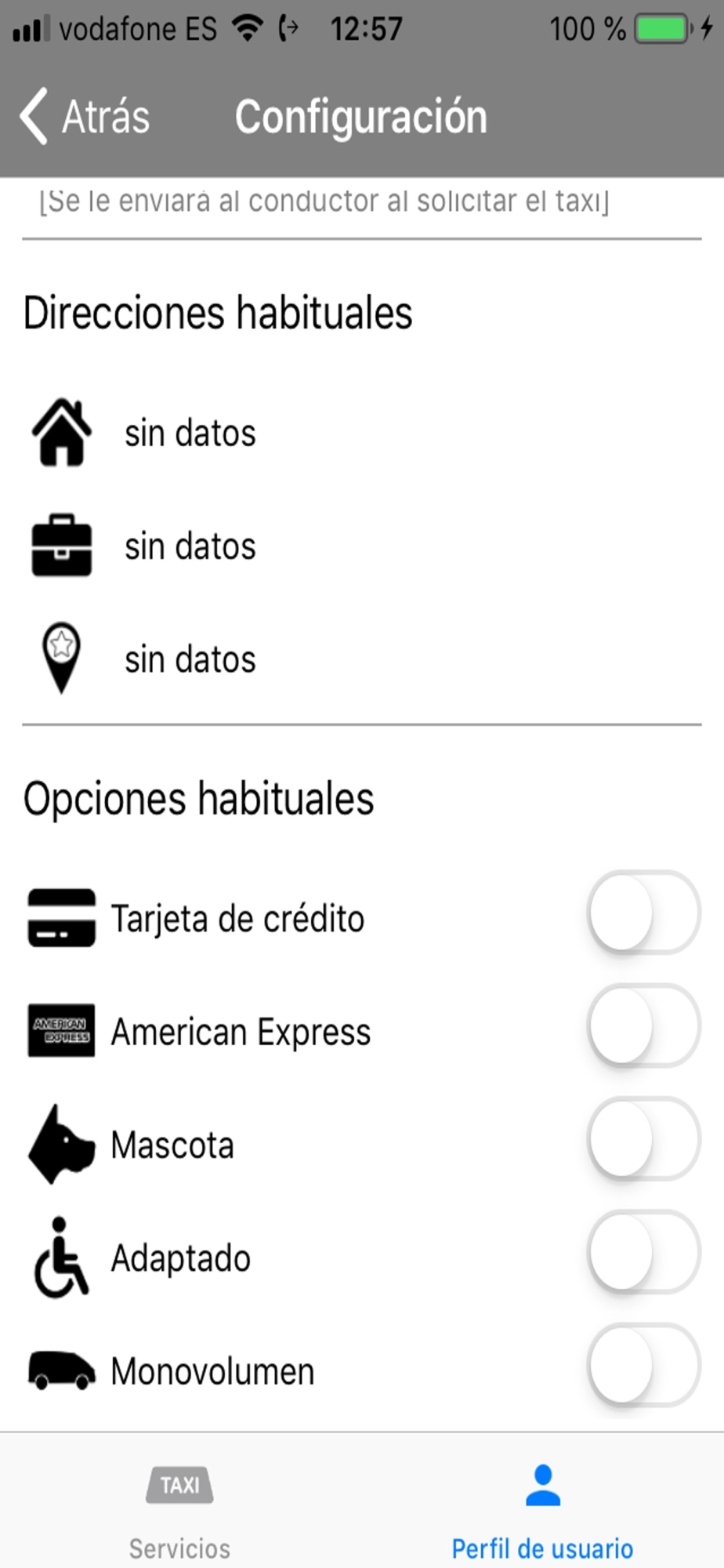Enable the Adaptado switch

[643, 1253]
